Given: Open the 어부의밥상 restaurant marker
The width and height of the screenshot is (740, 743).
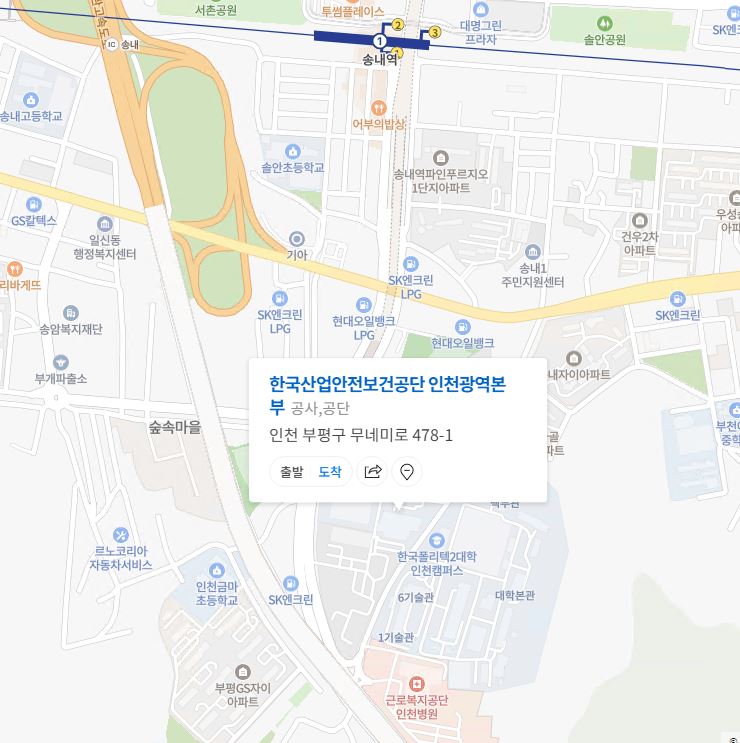Looking at the screenshot, I should 378,107.
